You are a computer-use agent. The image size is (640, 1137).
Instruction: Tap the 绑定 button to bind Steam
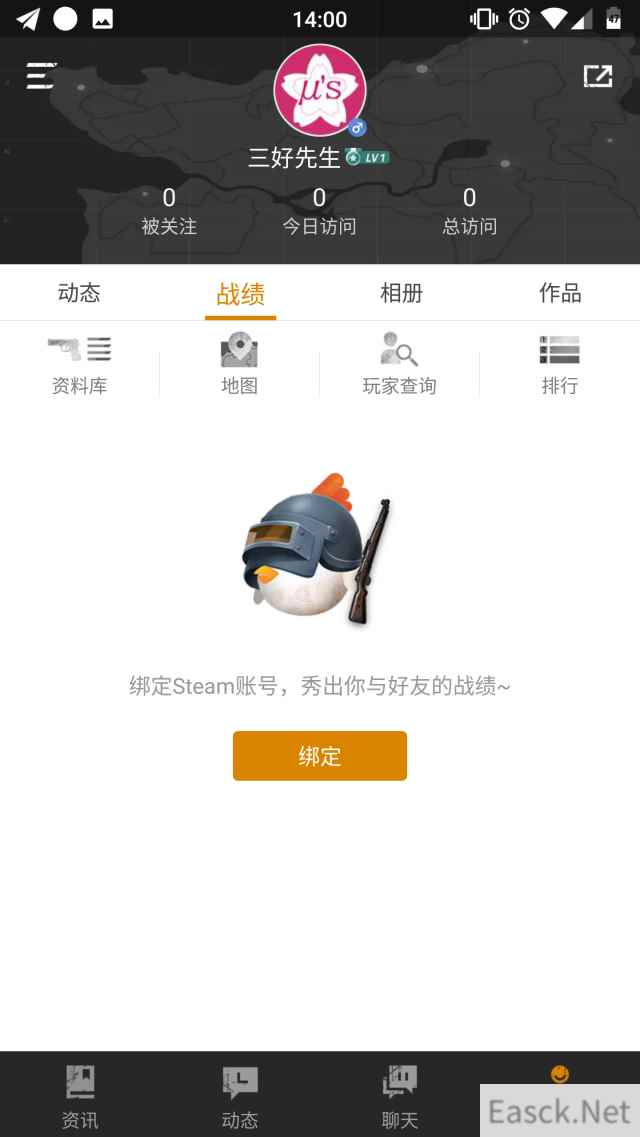[319, 756]
